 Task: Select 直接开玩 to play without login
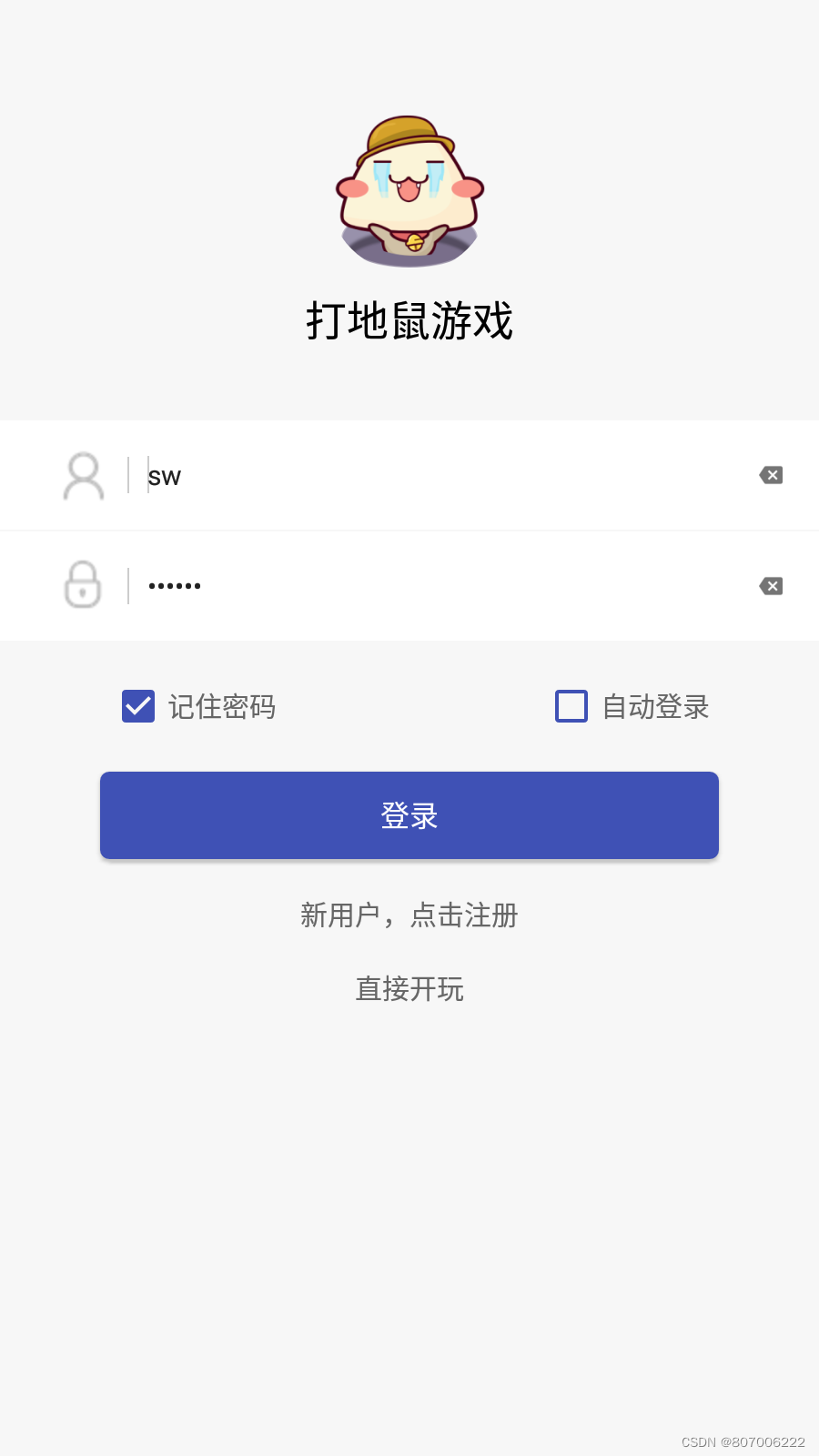point(409,989)
